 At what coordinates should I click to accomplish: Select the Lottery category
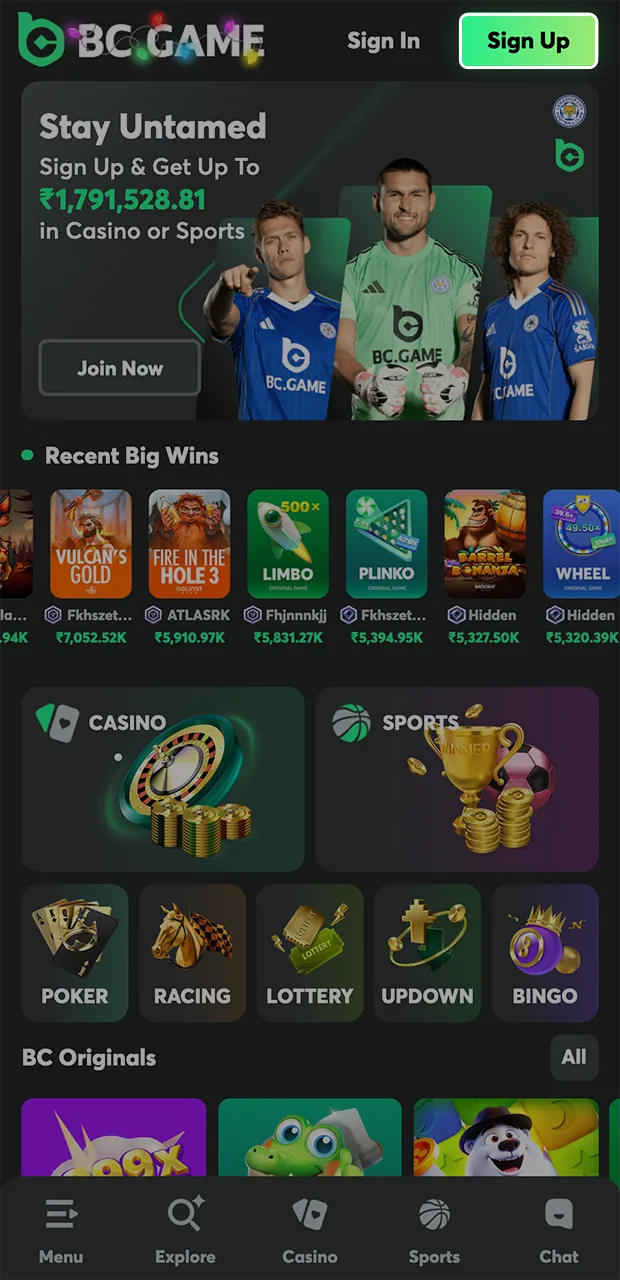[310, 952]
